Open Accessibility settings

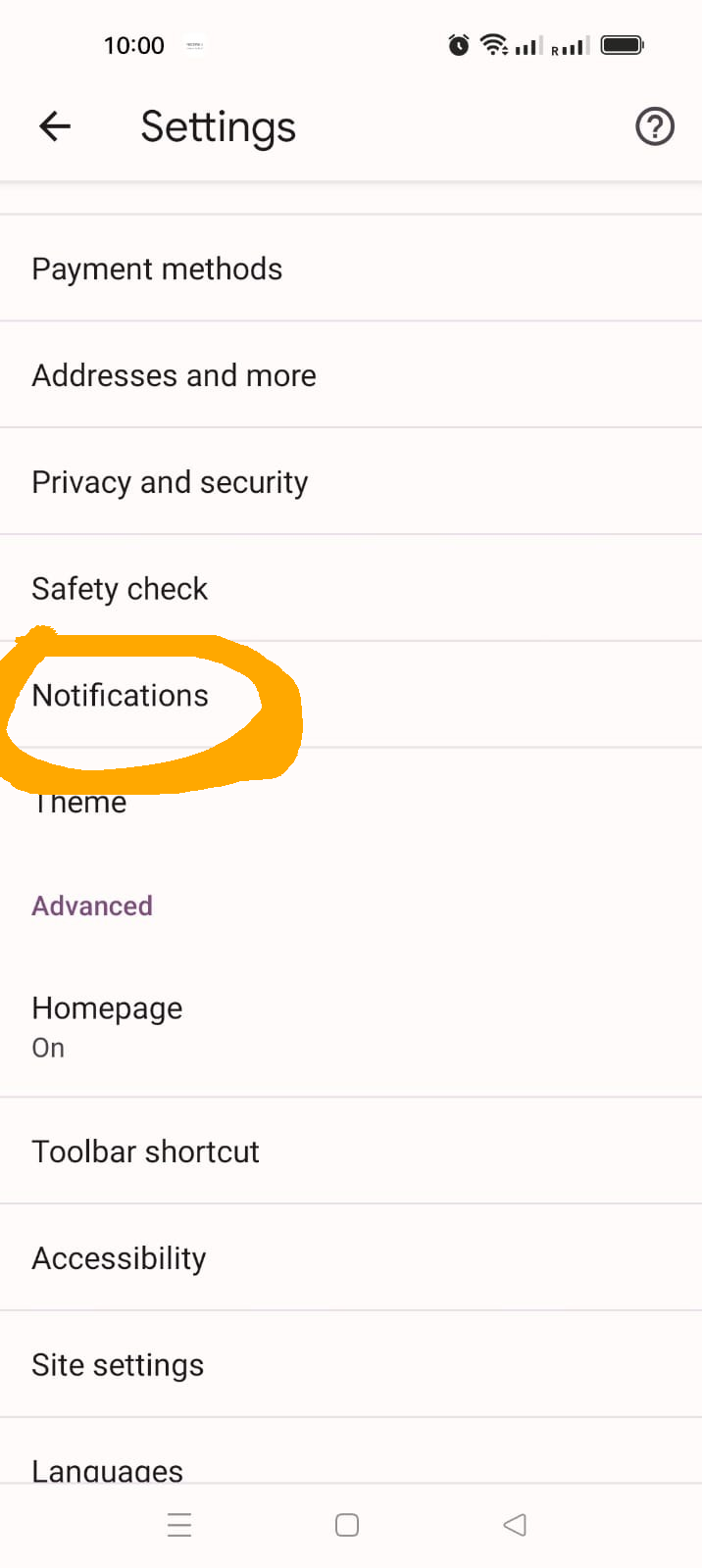[119, 1258]
